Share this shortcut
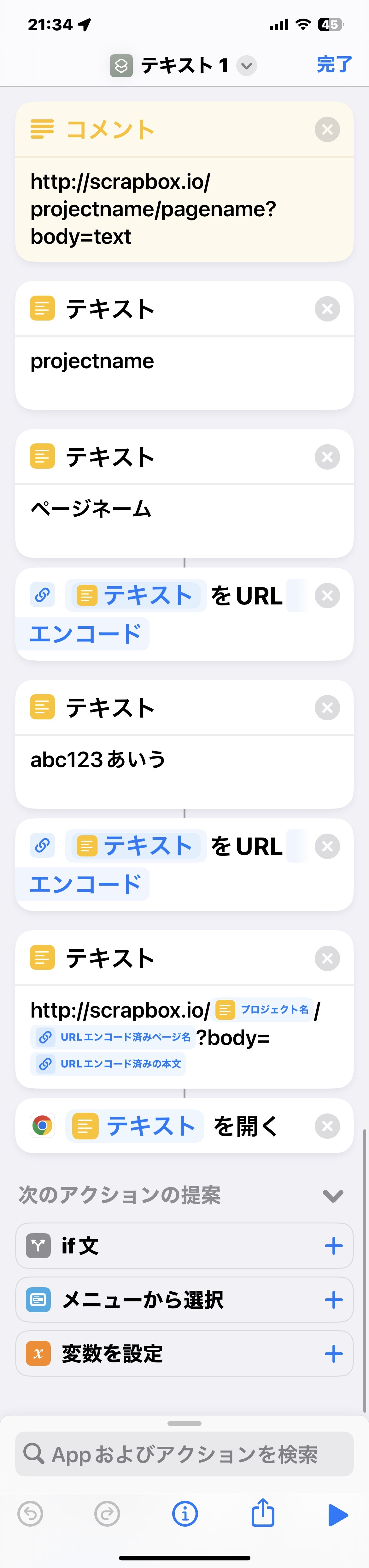The height and width of the screenshot is (1568, 369). tap(263, 1513)
